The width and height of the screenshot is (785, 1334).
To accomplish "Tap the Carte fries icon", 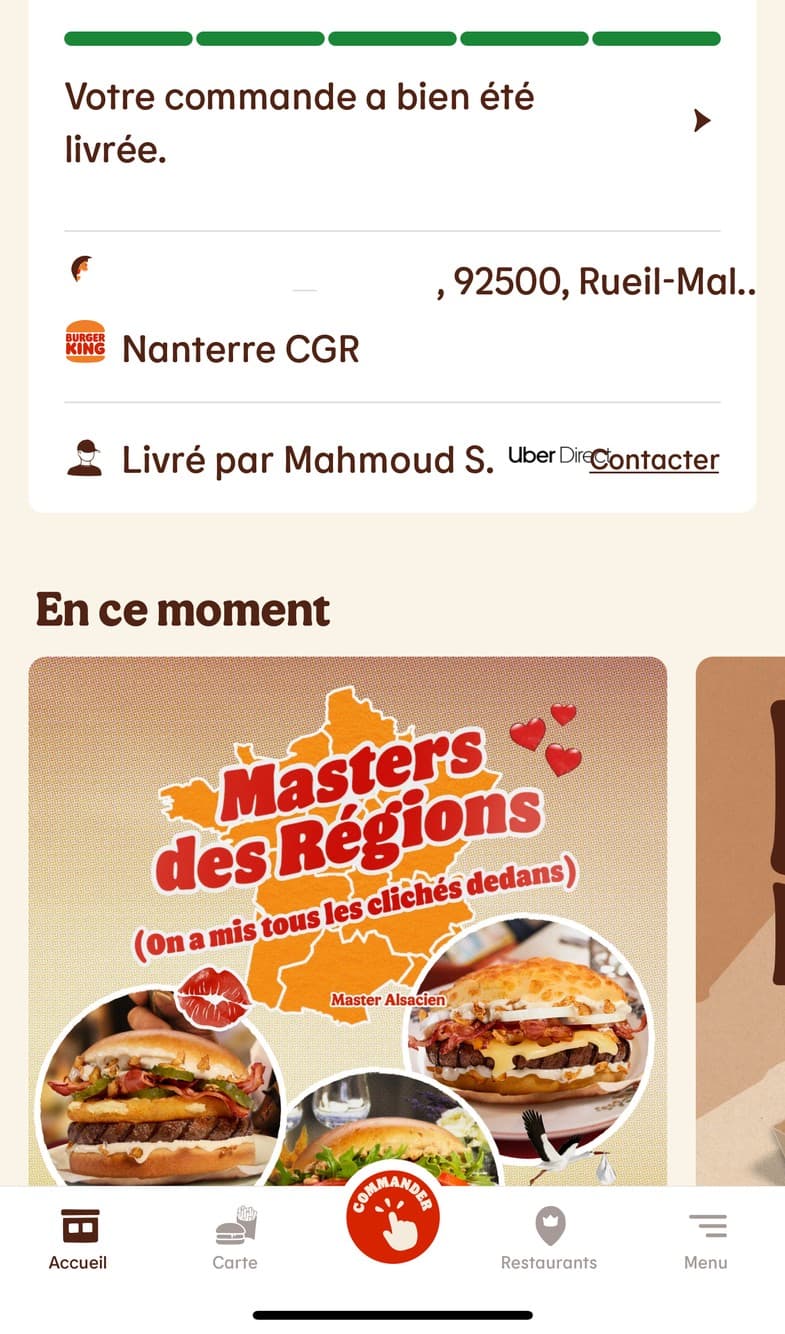I will [x=235, y=1222].
